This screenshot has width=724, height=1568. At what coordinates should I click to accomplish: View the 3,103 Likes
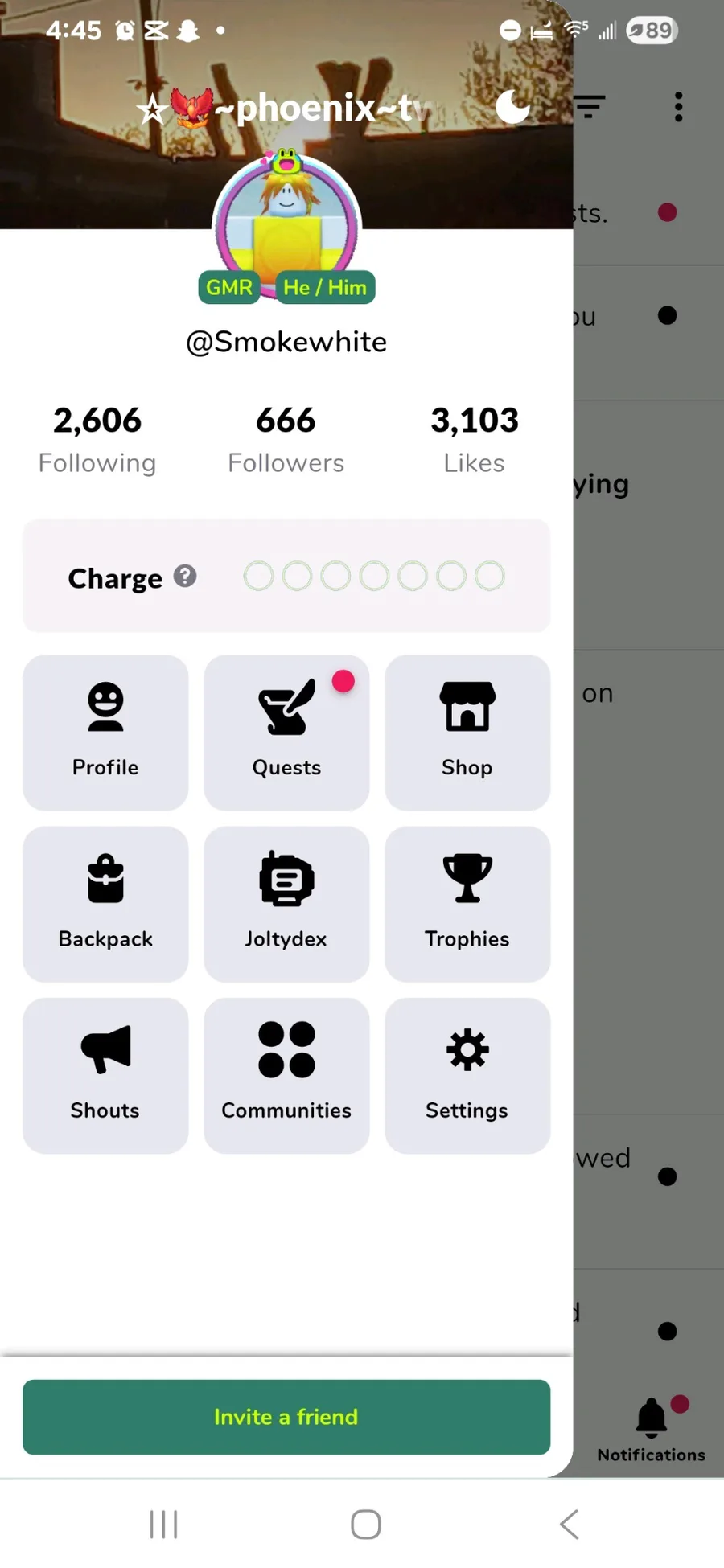[474, 439]
